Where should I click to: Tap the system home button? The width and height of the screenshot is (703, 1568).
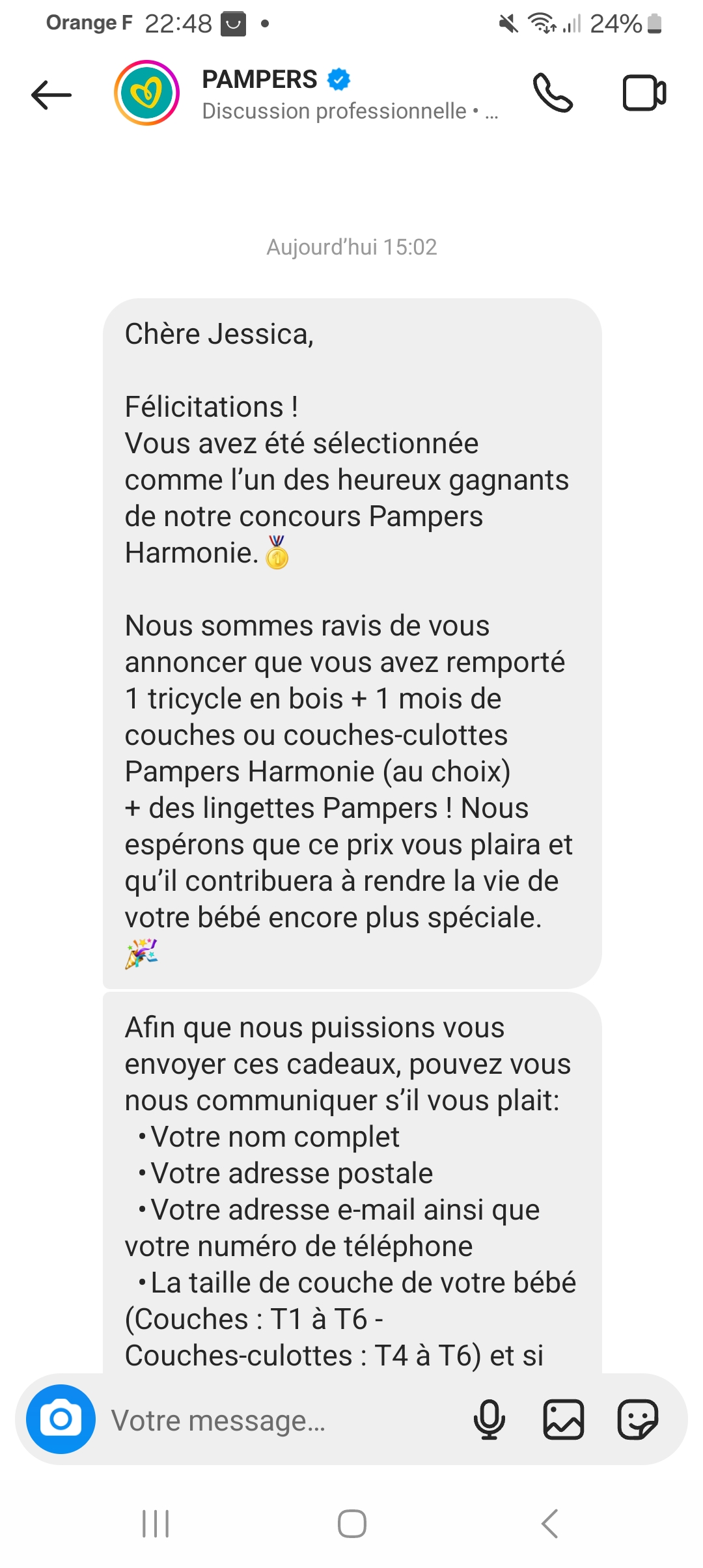[351, 1524]
